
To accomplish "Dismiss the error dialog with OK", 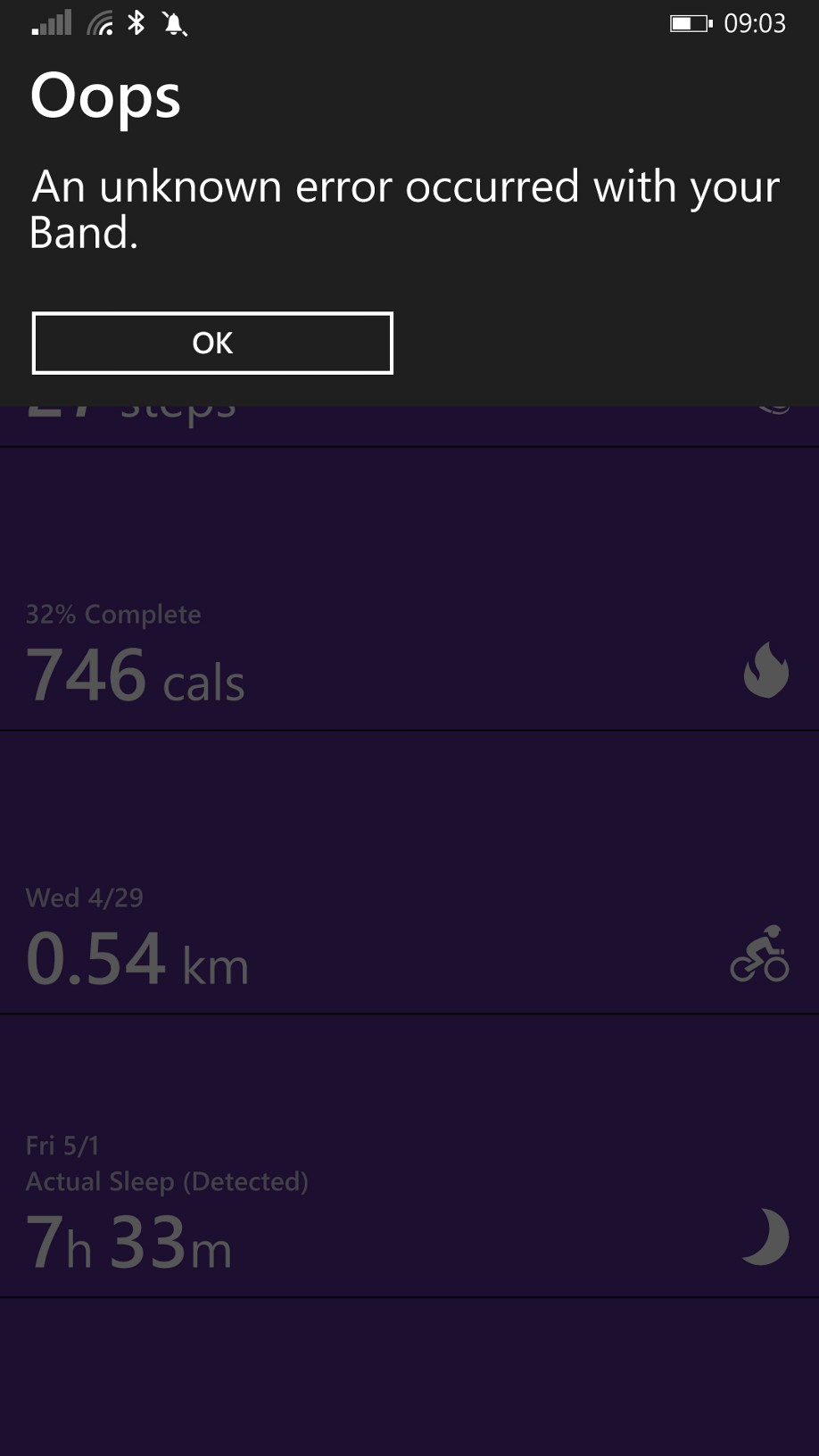I will (212, 343).
